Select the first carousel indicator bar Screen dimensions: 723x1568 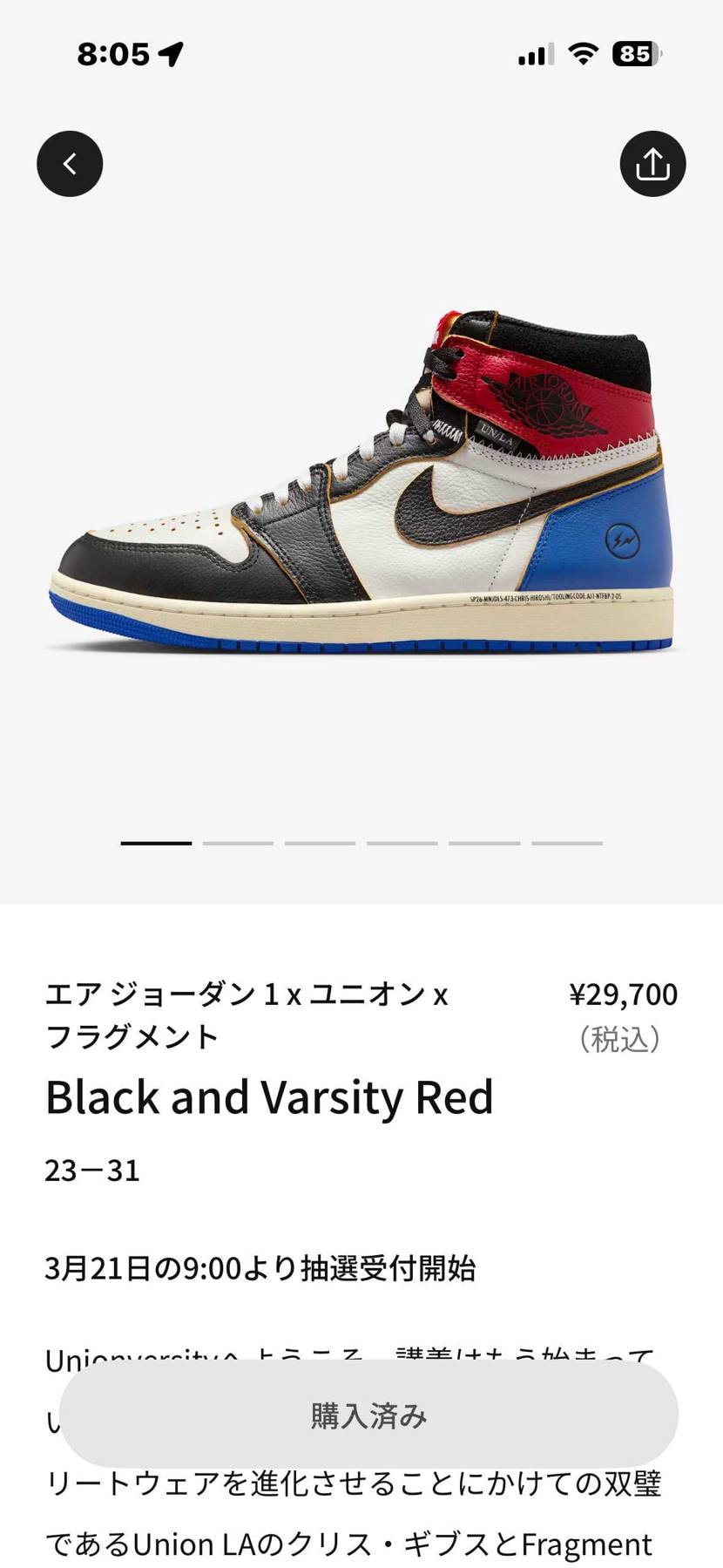click(x=155, y=843)
